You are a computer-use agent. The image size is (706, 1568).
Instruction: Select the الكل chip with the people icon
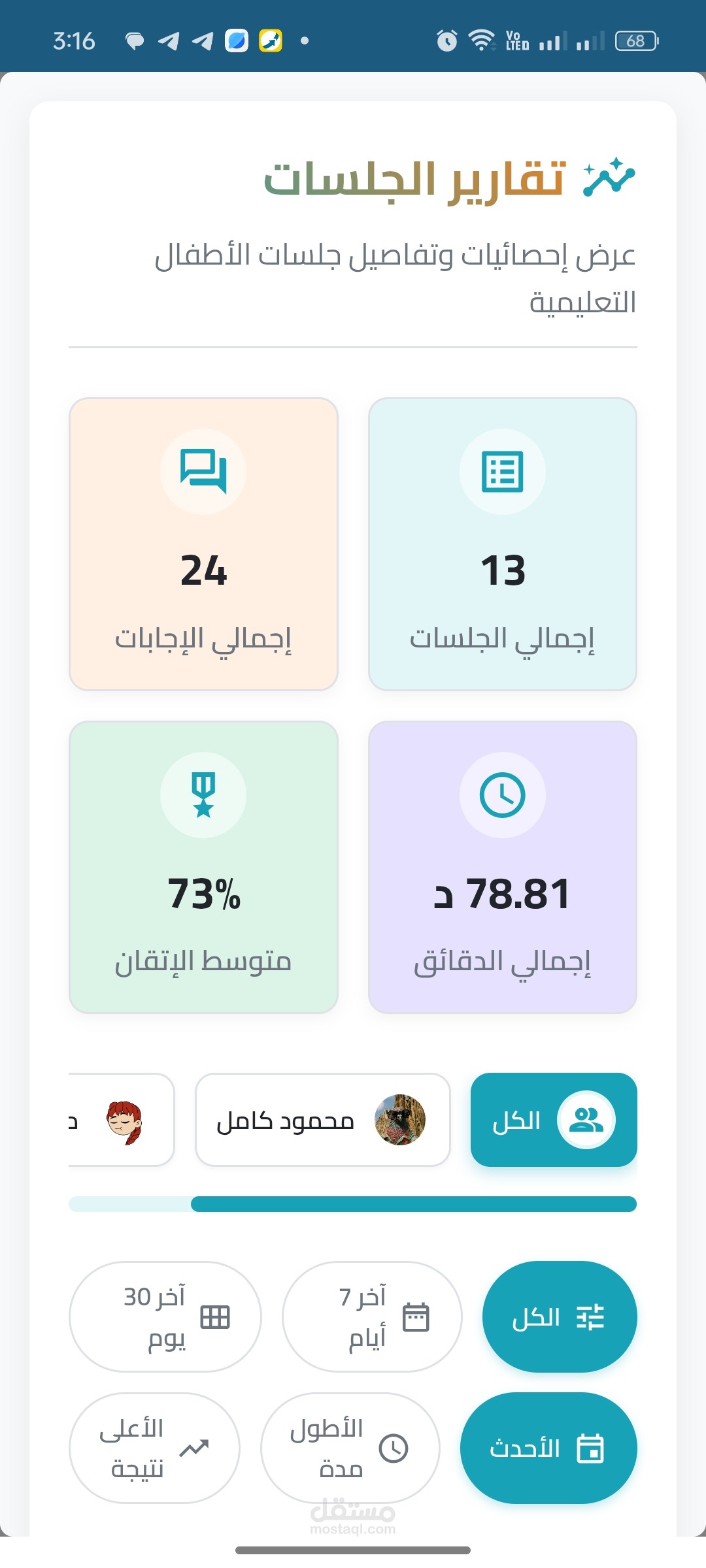553,1120
